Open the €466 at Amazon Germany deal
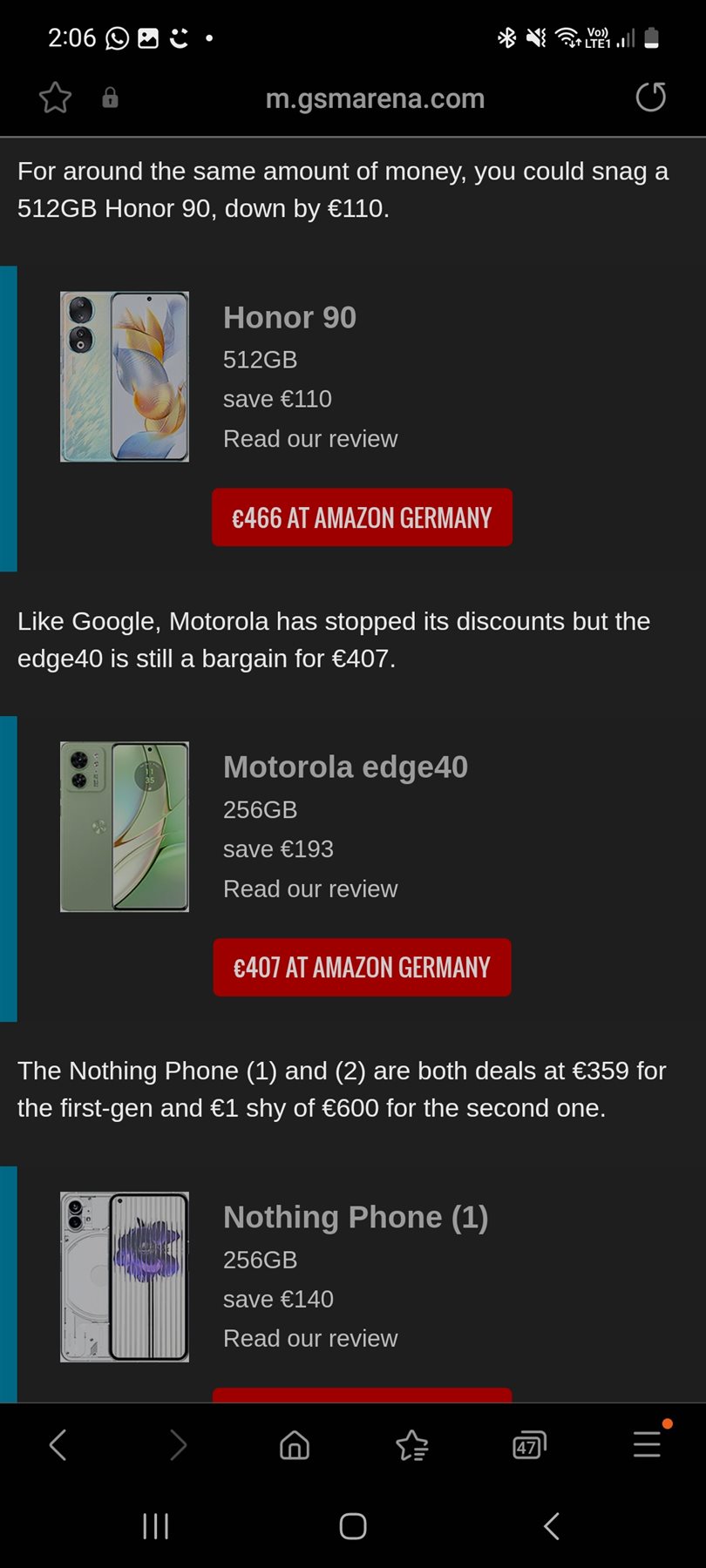The image size is (706, 1568). [x=362, y=517]
